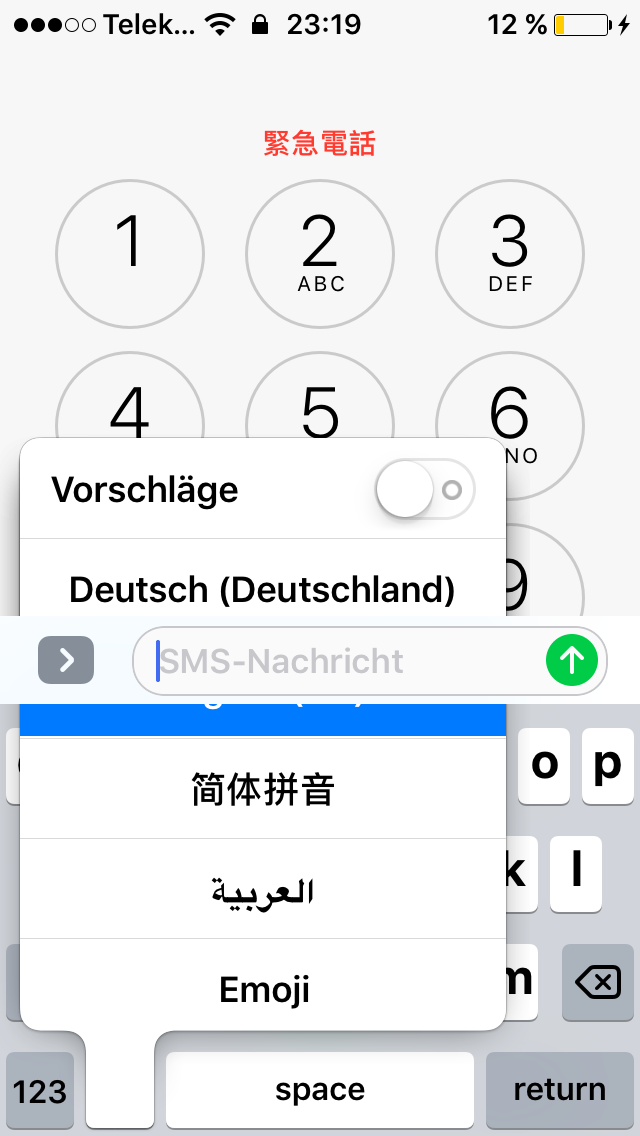Choose the 简体拼音 keyboard
This screenshot has width=640, height=1136.
(262, 788)
